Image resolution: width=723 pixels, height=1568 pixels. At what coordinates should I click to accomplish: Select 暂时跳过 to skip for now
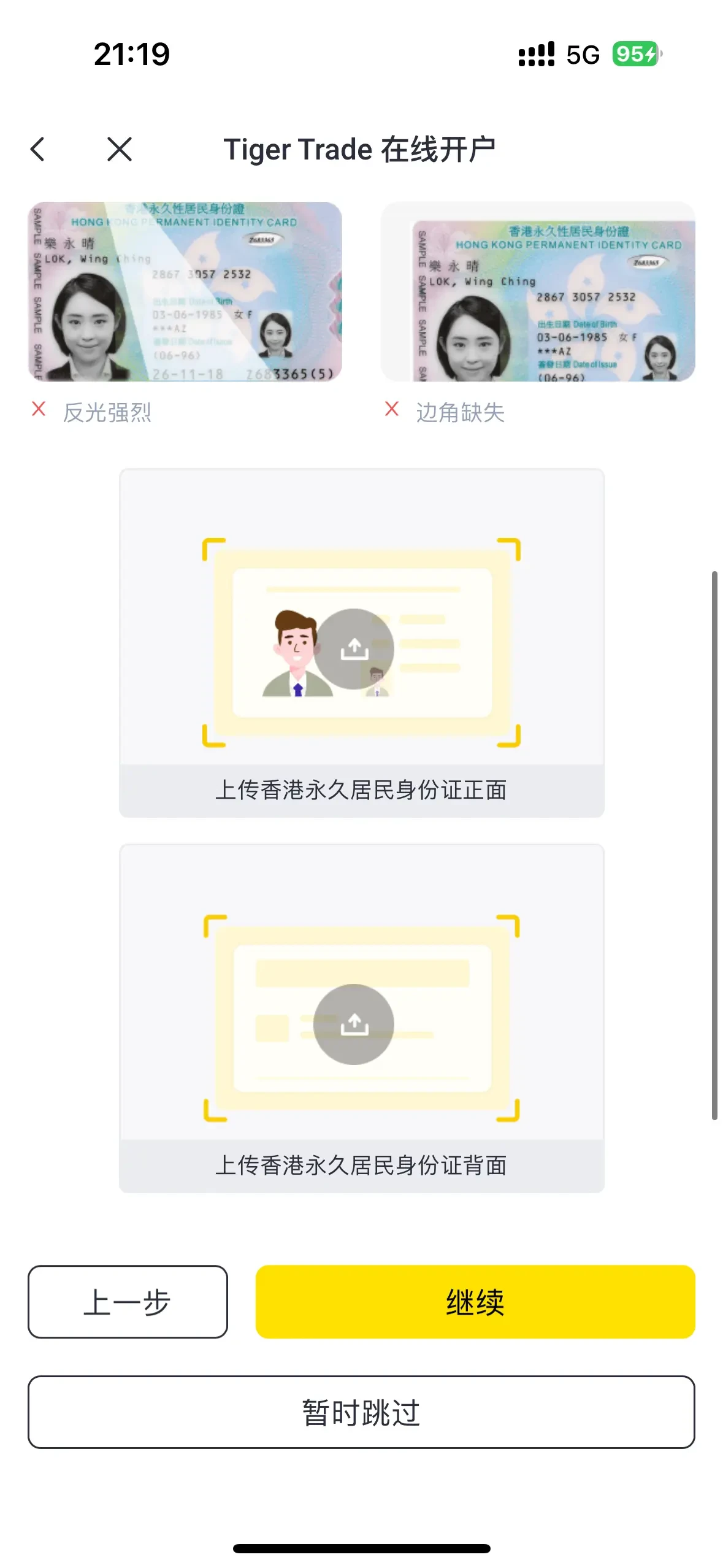coord(361,1412)
